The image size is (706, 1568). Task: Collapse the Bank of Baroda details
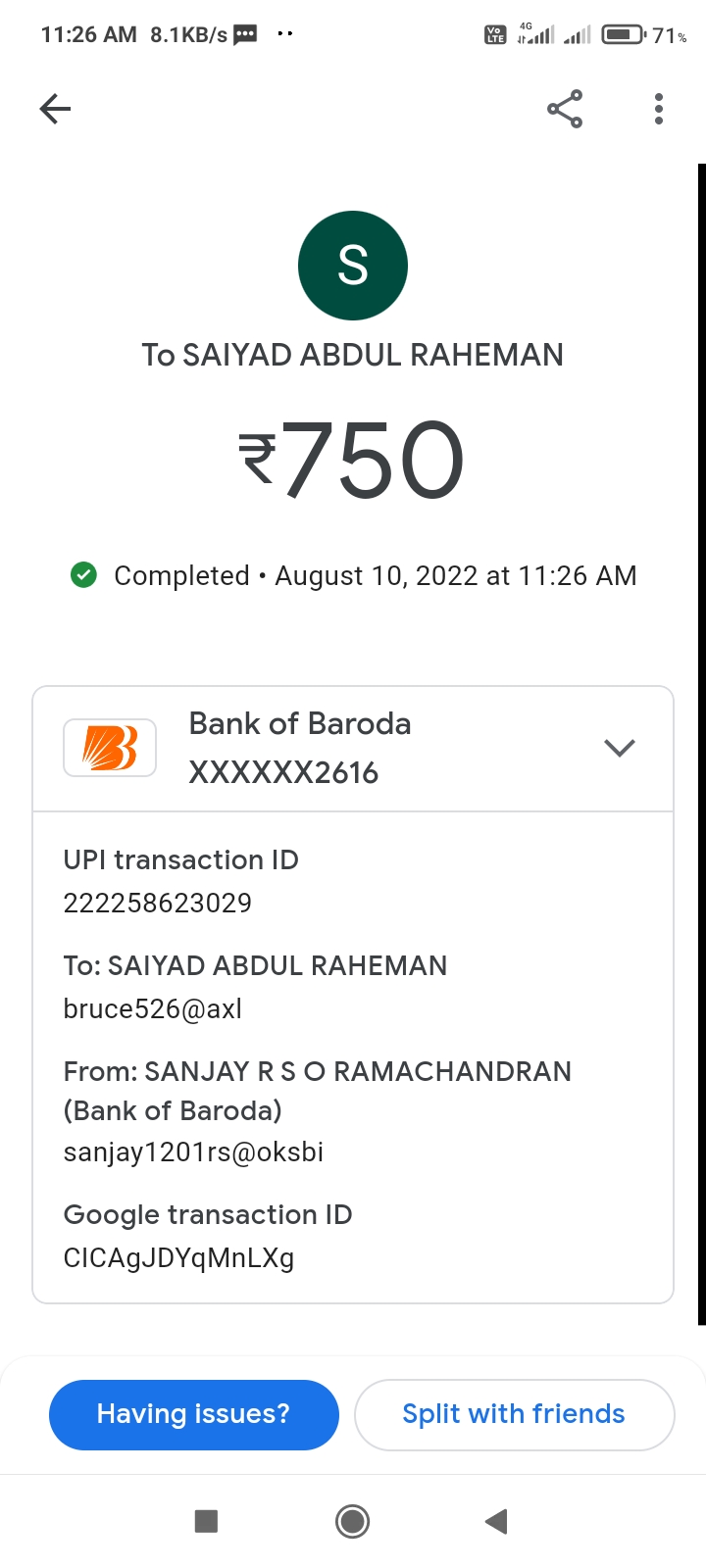click(x=620, y=749)
